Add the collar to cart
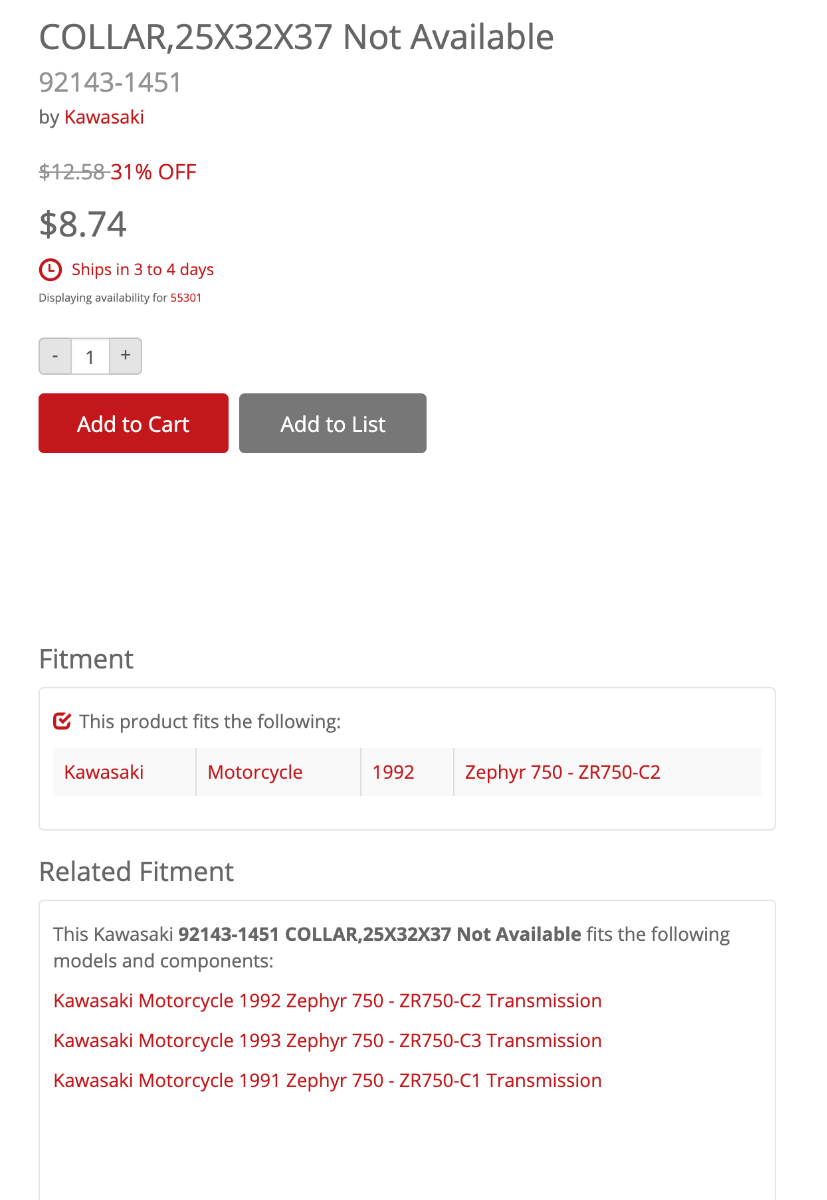Image resolution: width=827 pixels, height=1200 pixels. click(x=133, y=423)
